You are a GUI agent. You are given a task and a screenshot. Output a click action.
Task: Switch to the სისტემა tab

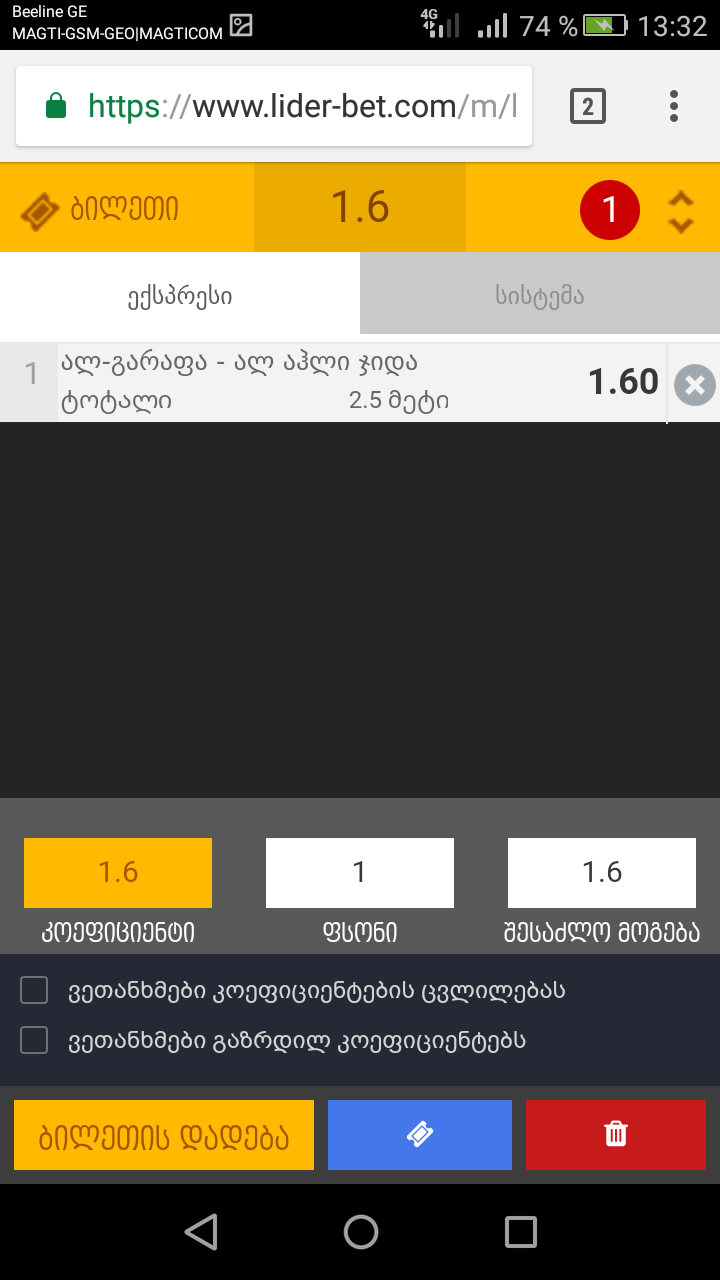coord(540,295)
